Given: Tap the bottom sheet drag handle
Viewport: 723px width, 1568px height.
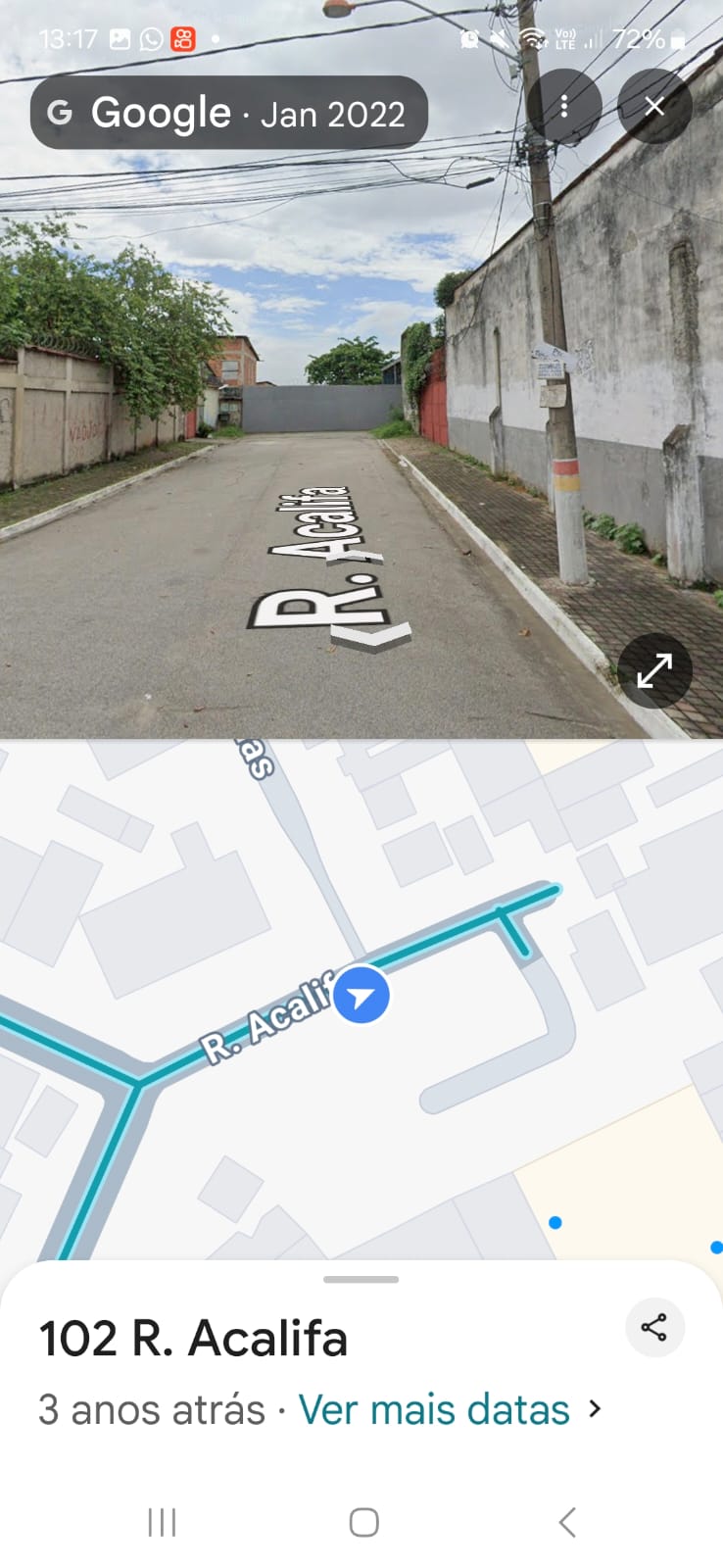Looking at the screenshot, I should (361, 1279).
